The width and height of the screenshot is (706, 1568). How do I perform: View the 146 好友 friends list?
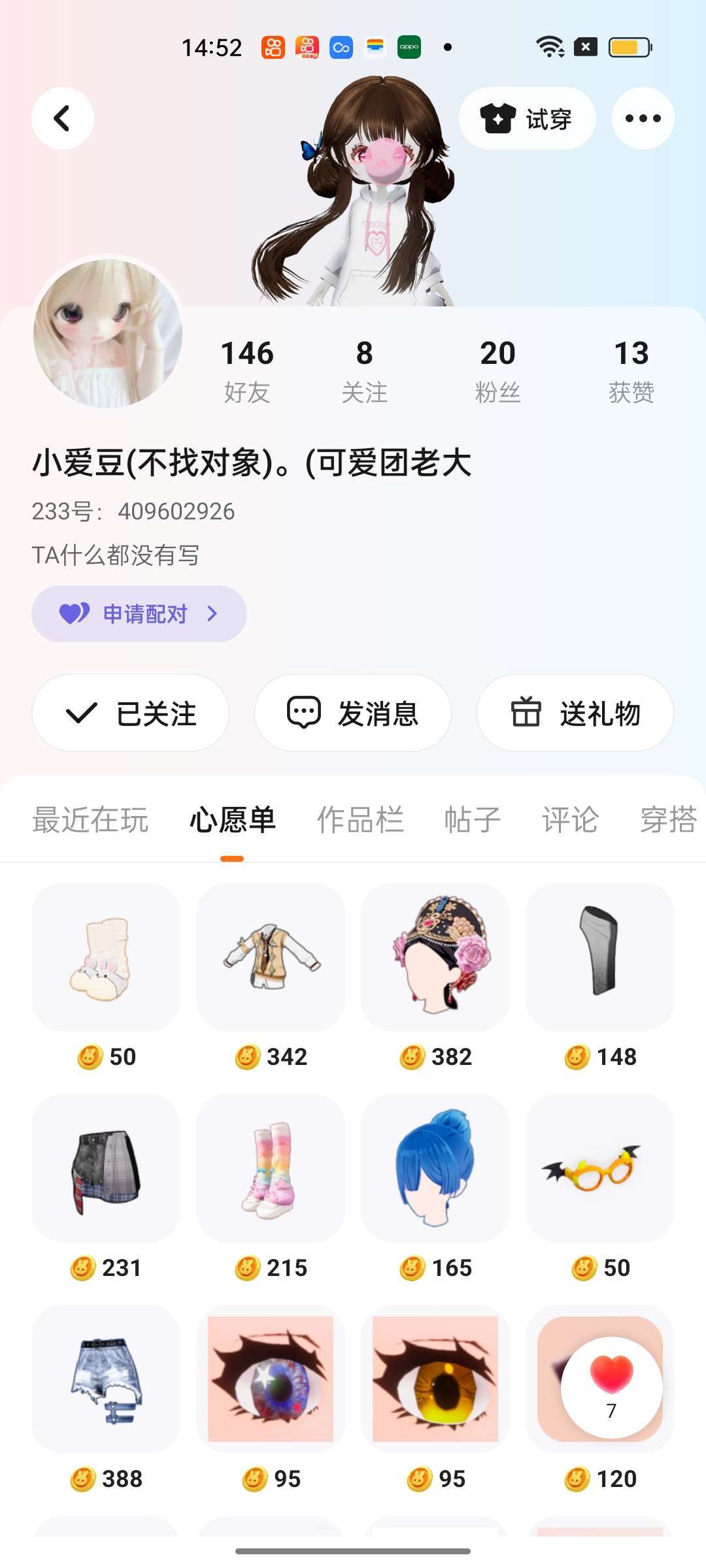click(x=247, y=370)
